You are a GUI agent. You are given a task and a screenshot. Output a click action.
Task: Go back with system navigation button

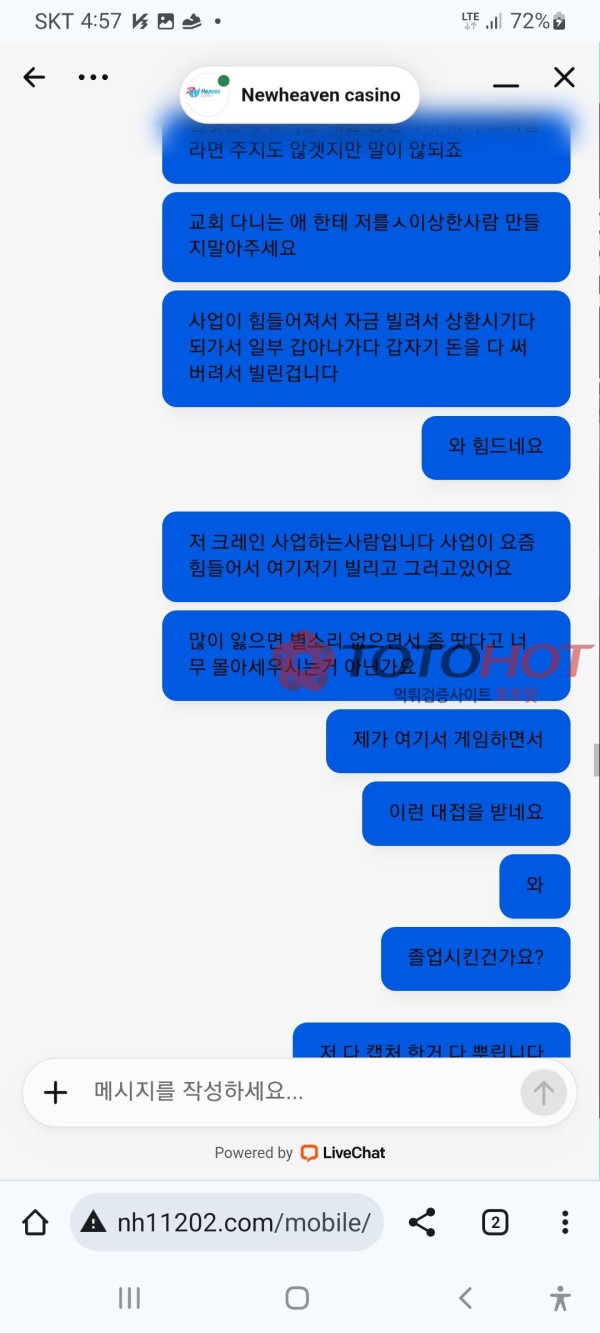coord(465,1298)
